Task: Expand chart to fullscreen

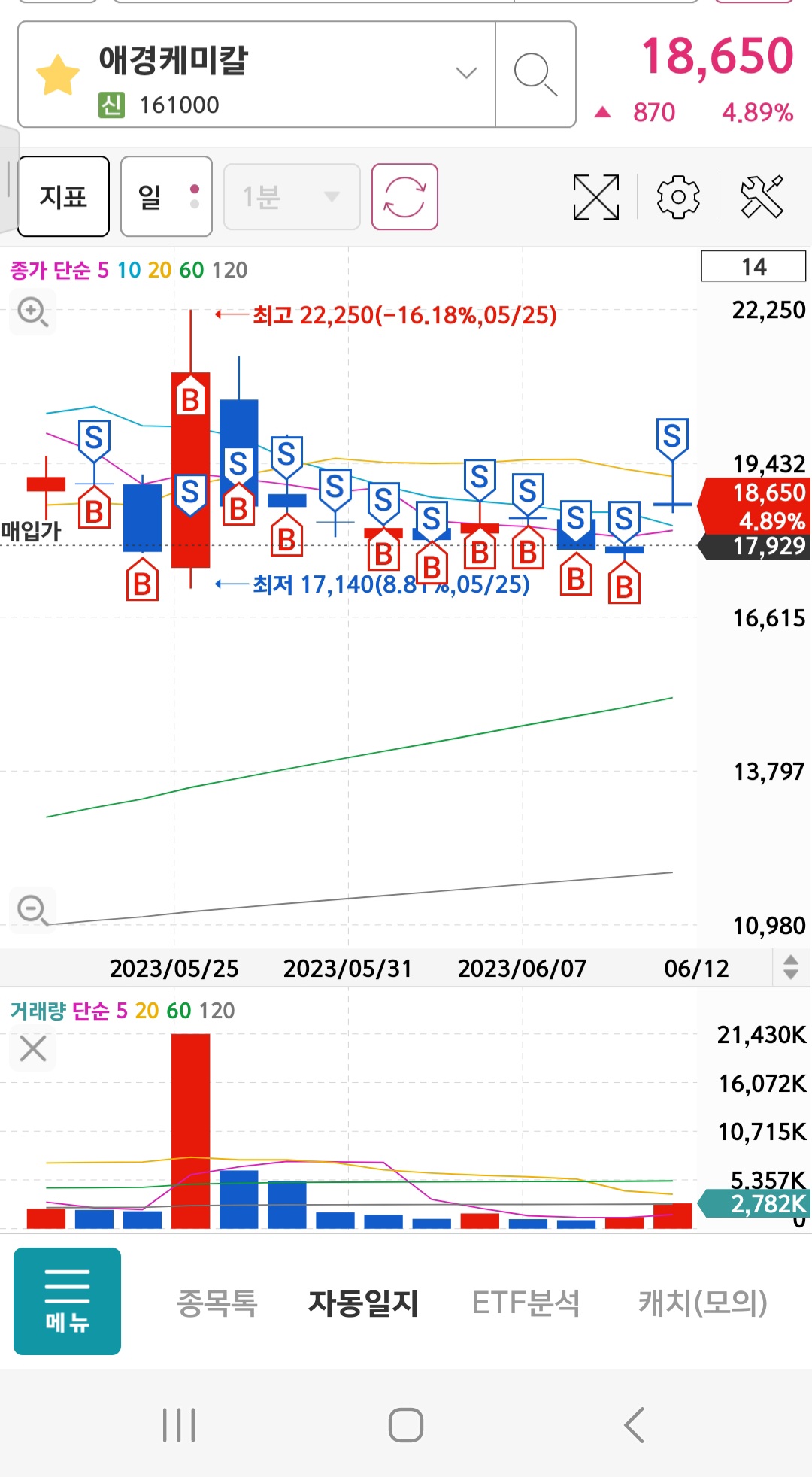Action: pos(595,197)
